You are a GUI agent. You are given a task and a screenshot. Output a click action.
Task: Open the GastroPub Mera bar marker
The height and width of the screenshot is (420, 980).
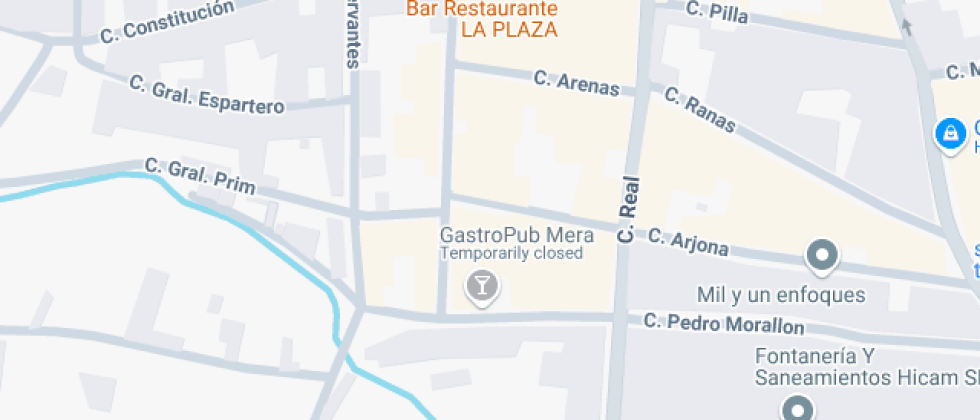click(x=482, y=287)
